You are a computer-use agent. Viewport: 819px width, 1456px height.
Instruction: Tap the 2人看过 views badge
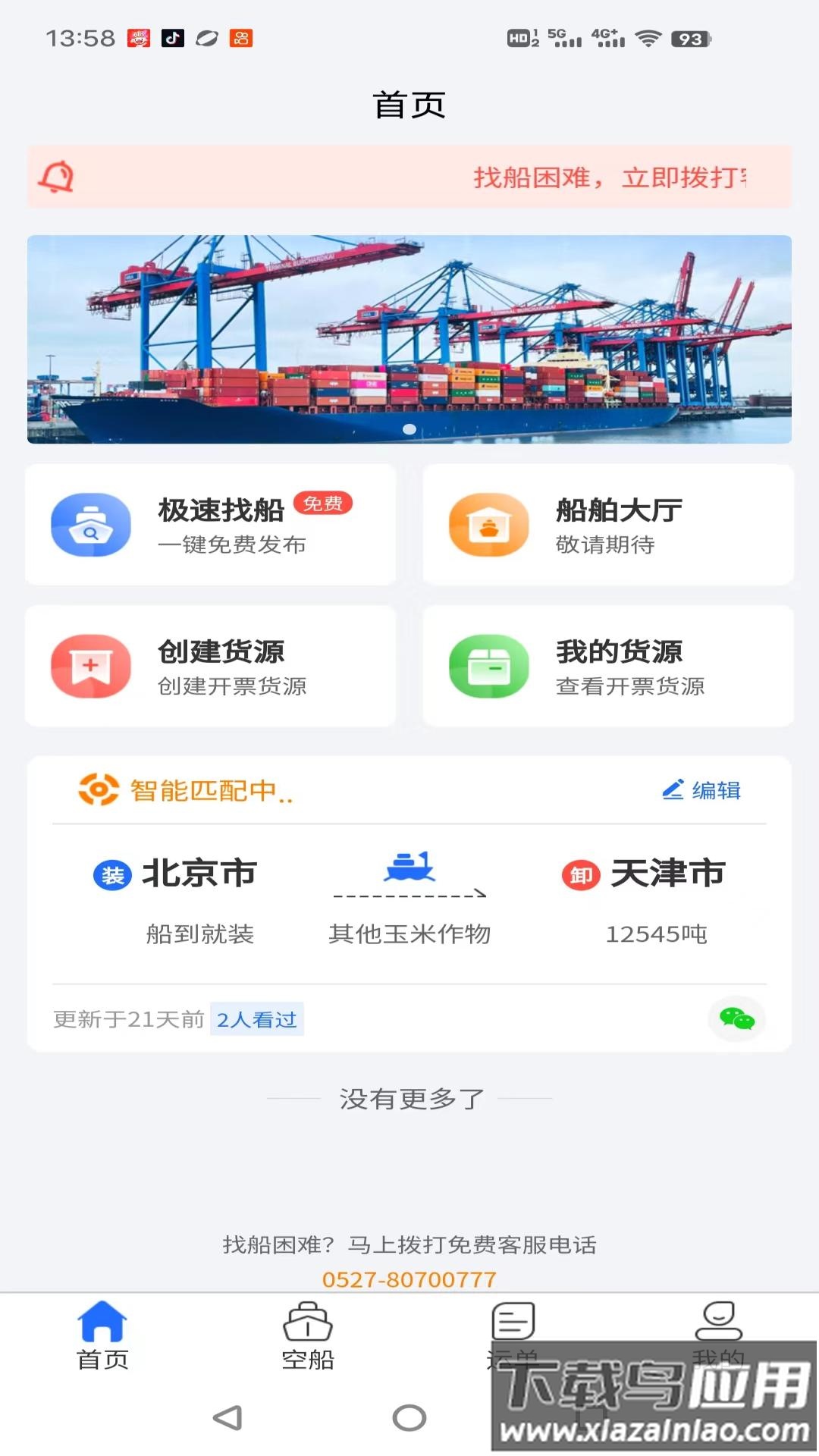click(256, 1020)
